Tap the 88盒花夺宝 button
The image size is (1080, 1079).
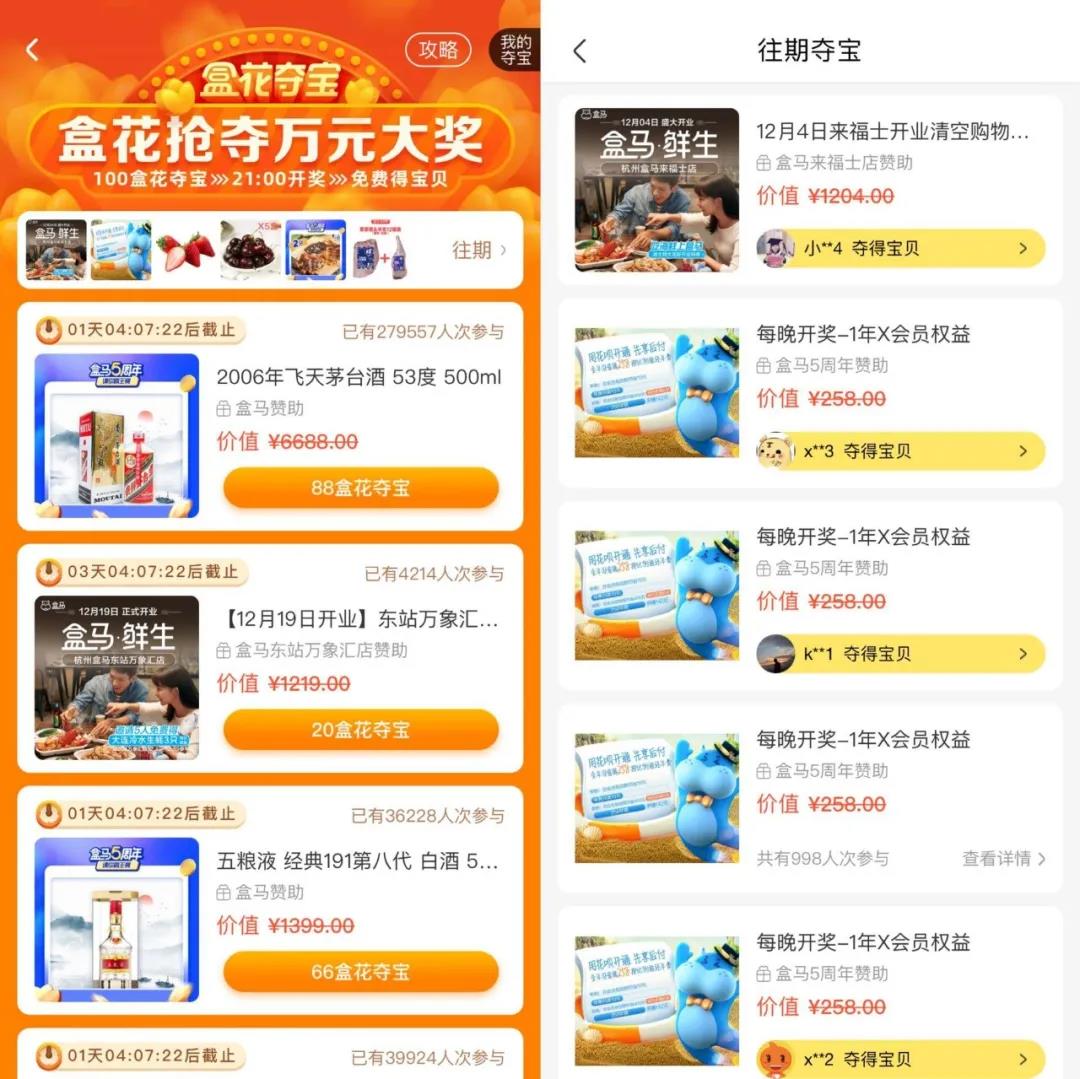tap(360, 488)
